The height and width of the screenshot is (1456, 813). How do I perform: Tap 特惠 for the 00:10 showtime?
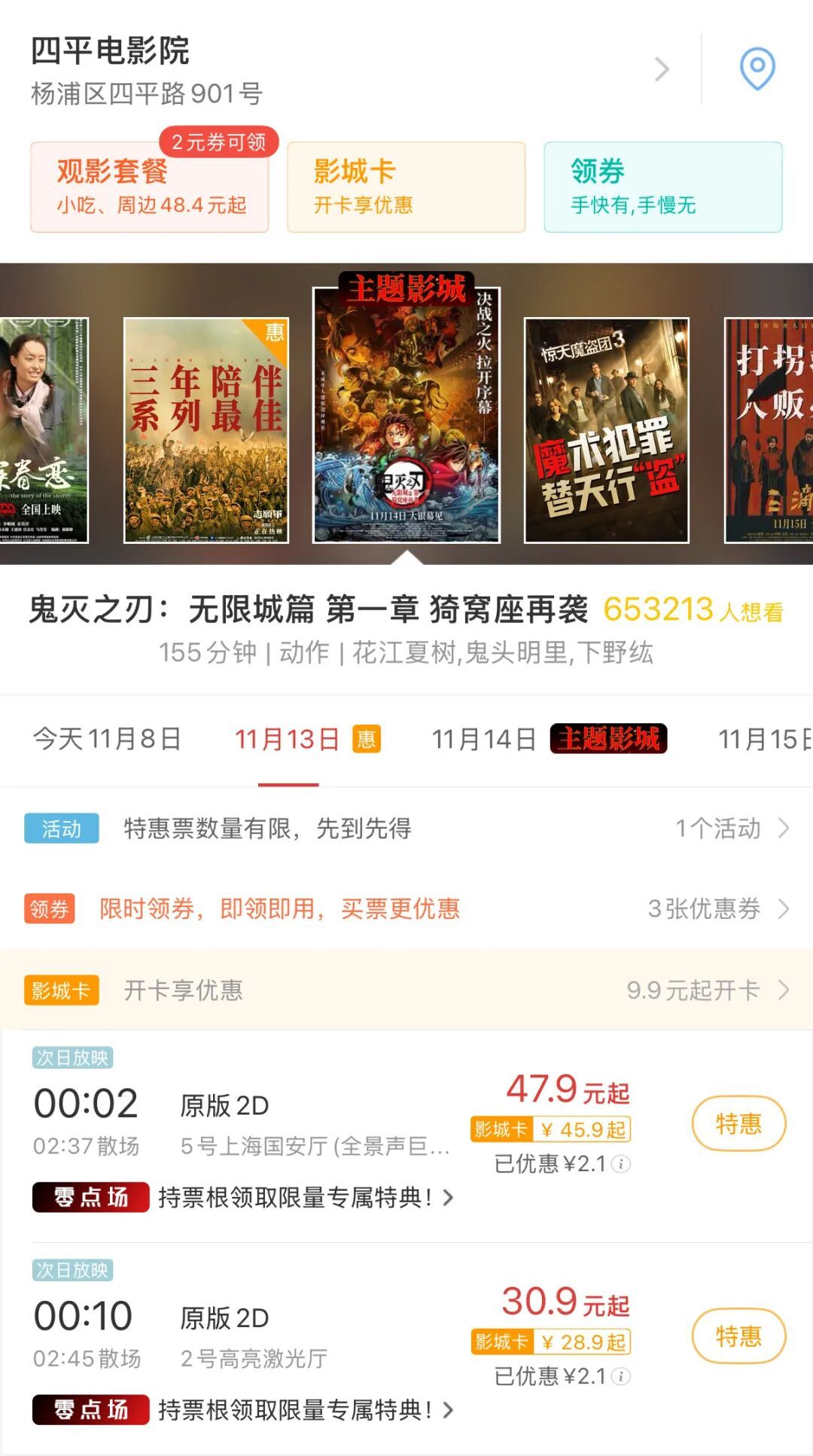pos(738,1336)
